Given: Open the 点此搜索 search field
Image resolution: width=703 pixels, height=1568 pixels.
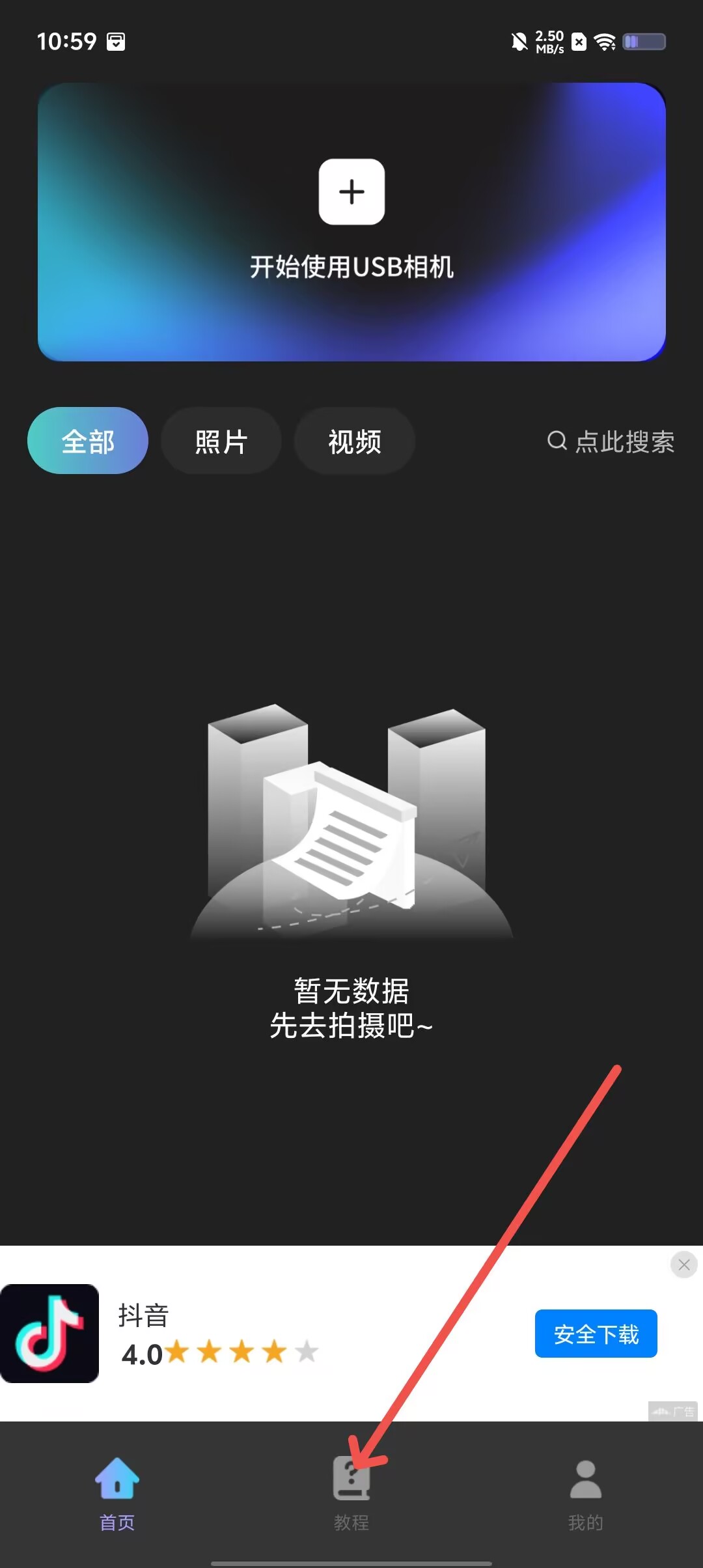Looking at the screenshot, I should [x=611, y=441].
